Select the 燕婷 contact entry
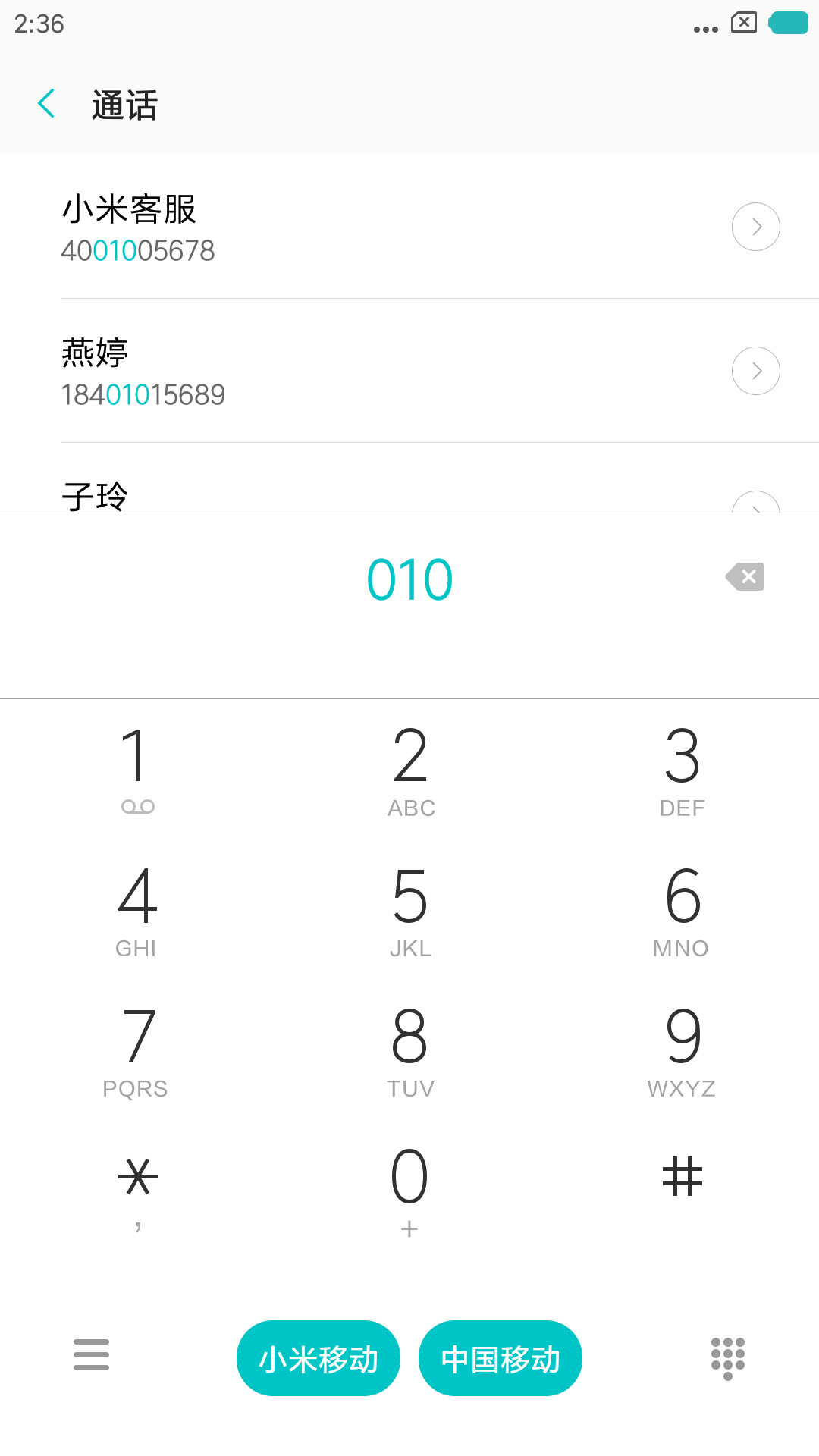 tap(409, 371)
